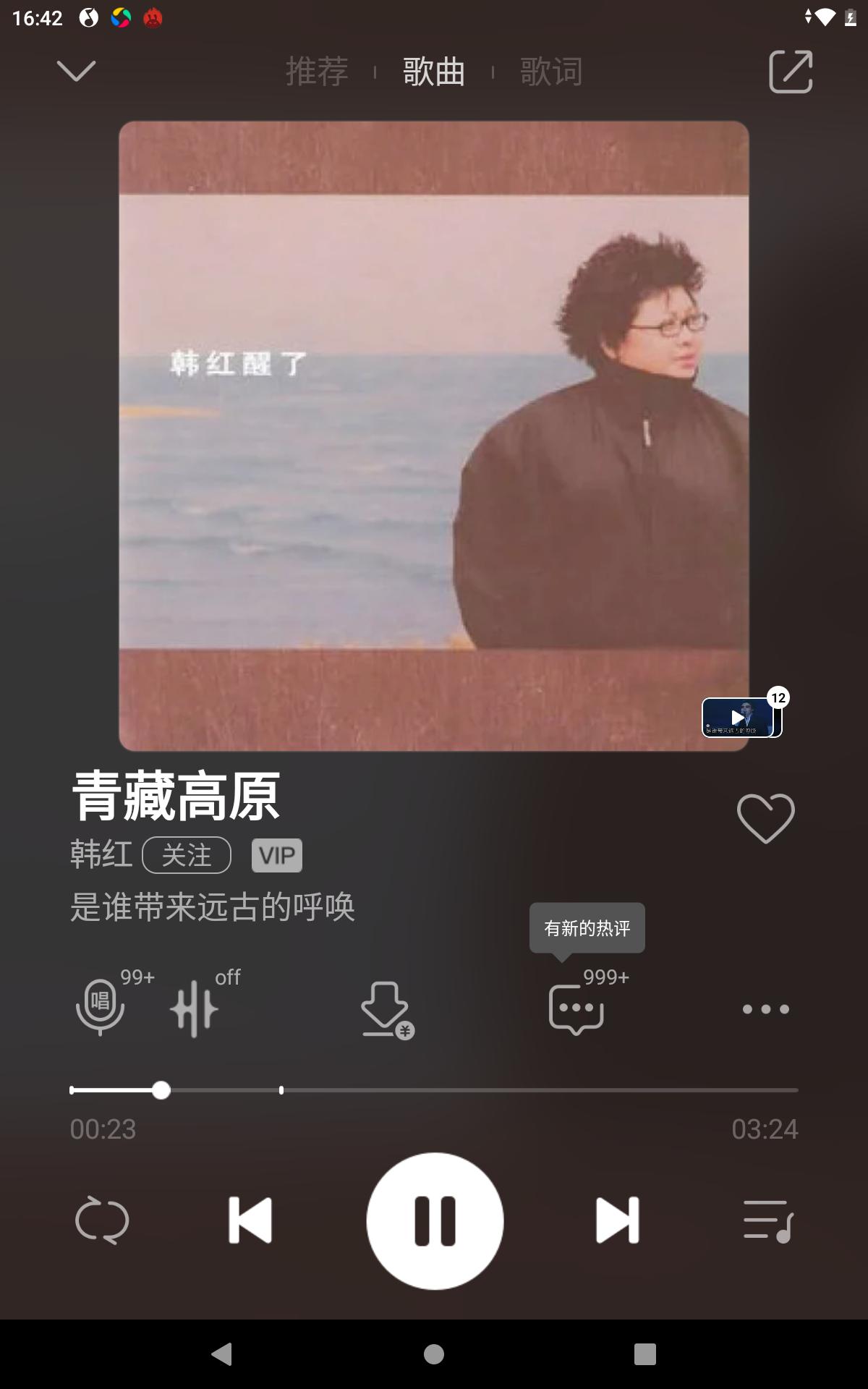Skip to the next track
The image size is (868, 1389).
point(618,1220)
